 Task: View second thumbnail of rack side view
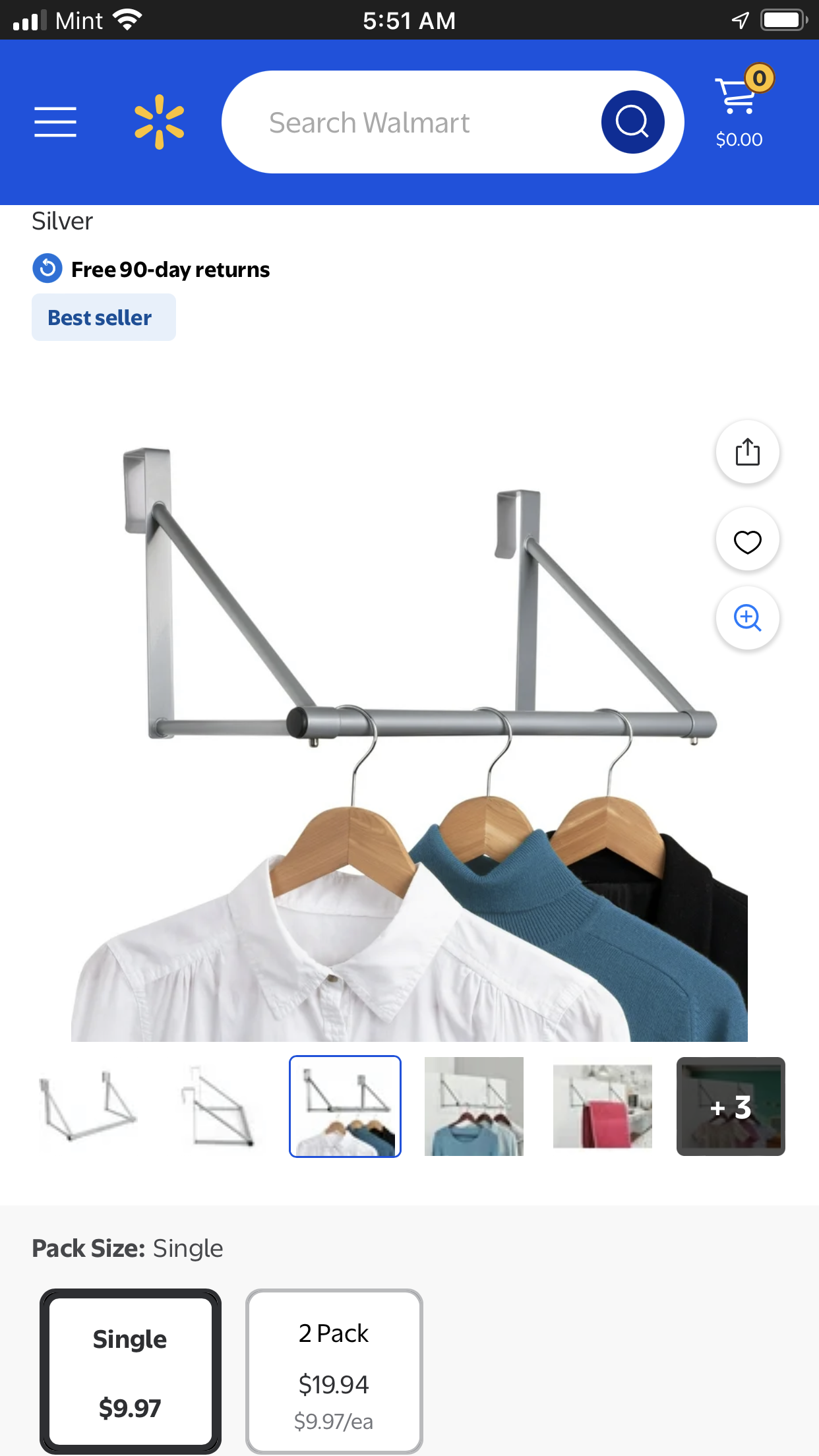click(x=217, y=1107)
